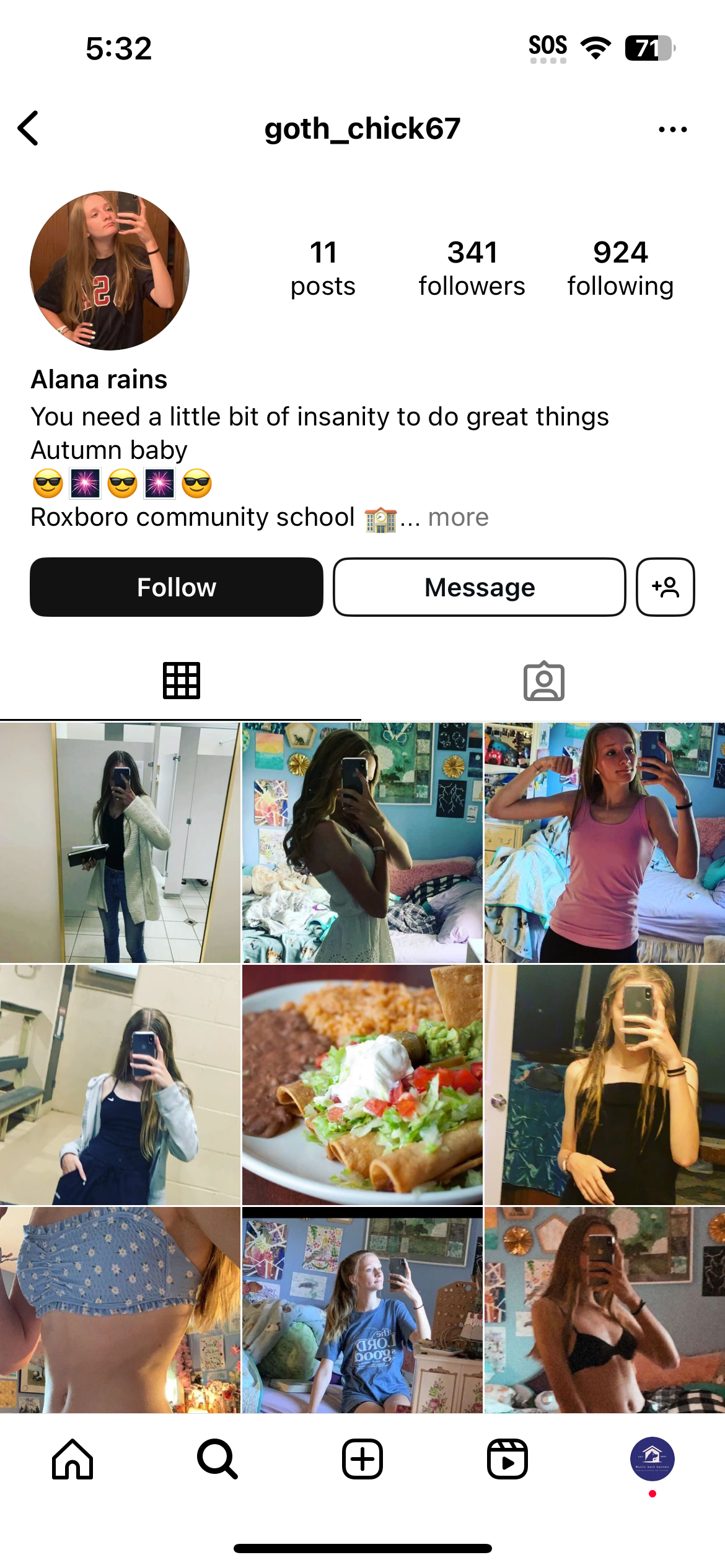Open the food plate post
The image size is (725, 1568).
point(362,1084)
